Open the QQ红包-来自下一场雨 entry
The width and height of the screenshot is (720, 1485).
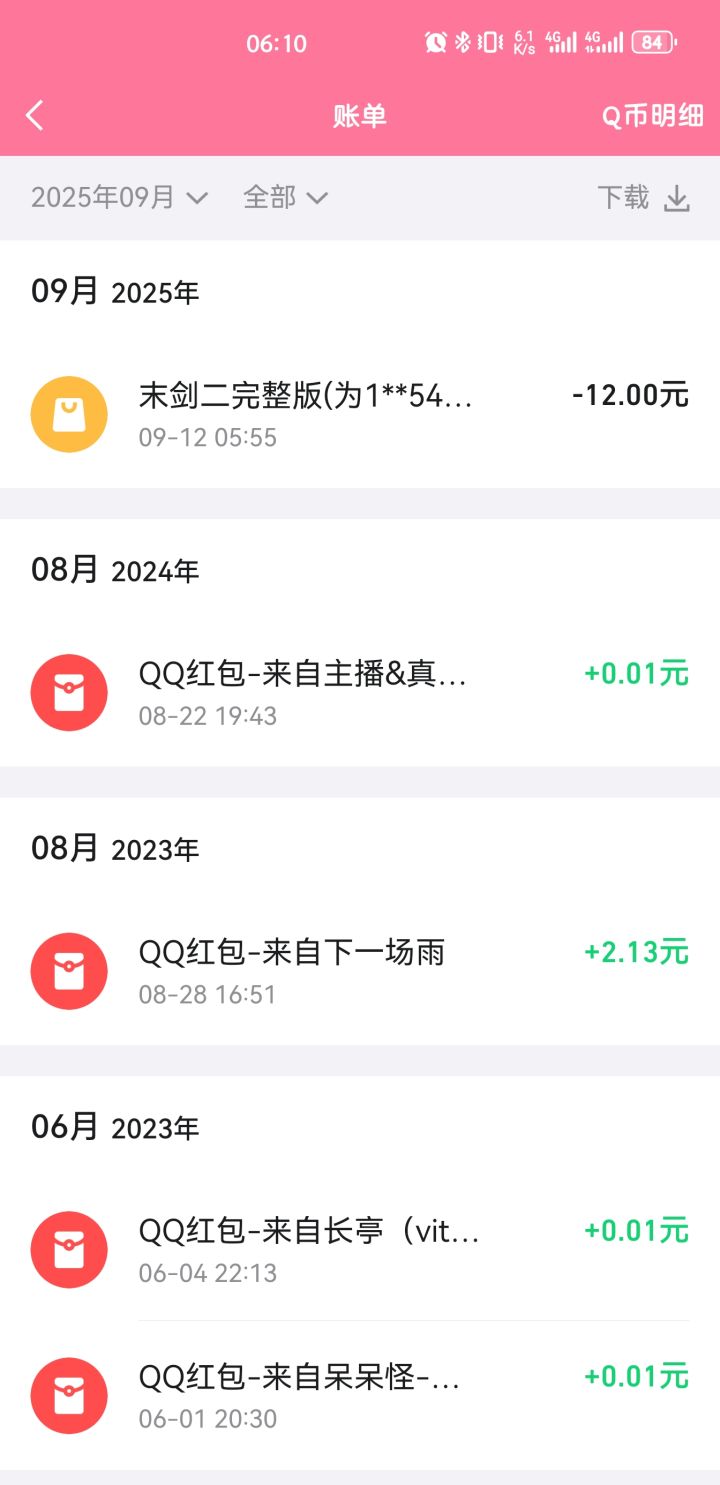pos(360,971)
